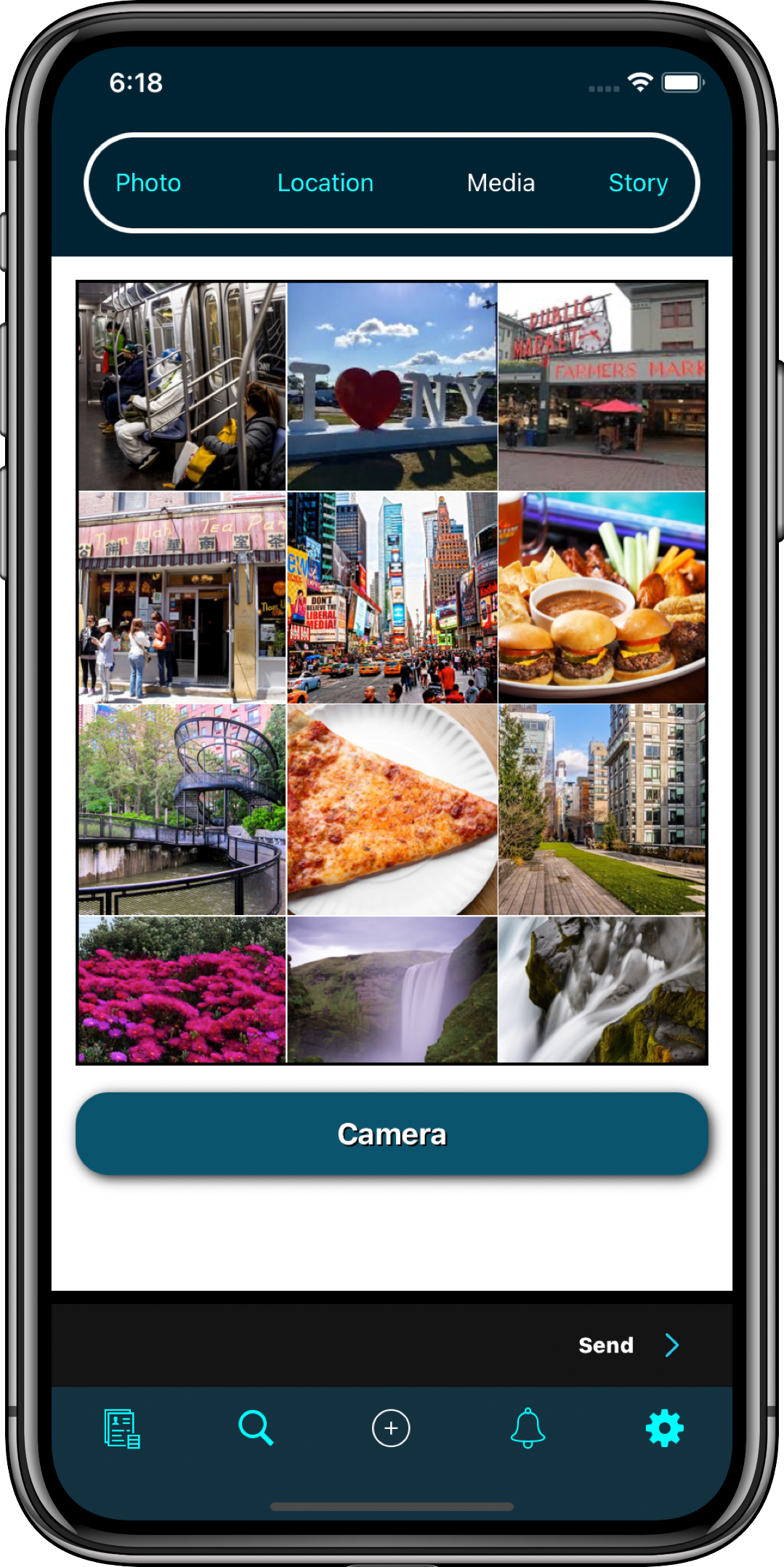Open the news feed tab
The width and height of the screenshot is (784, 1567).
[x=121, y=1428]
